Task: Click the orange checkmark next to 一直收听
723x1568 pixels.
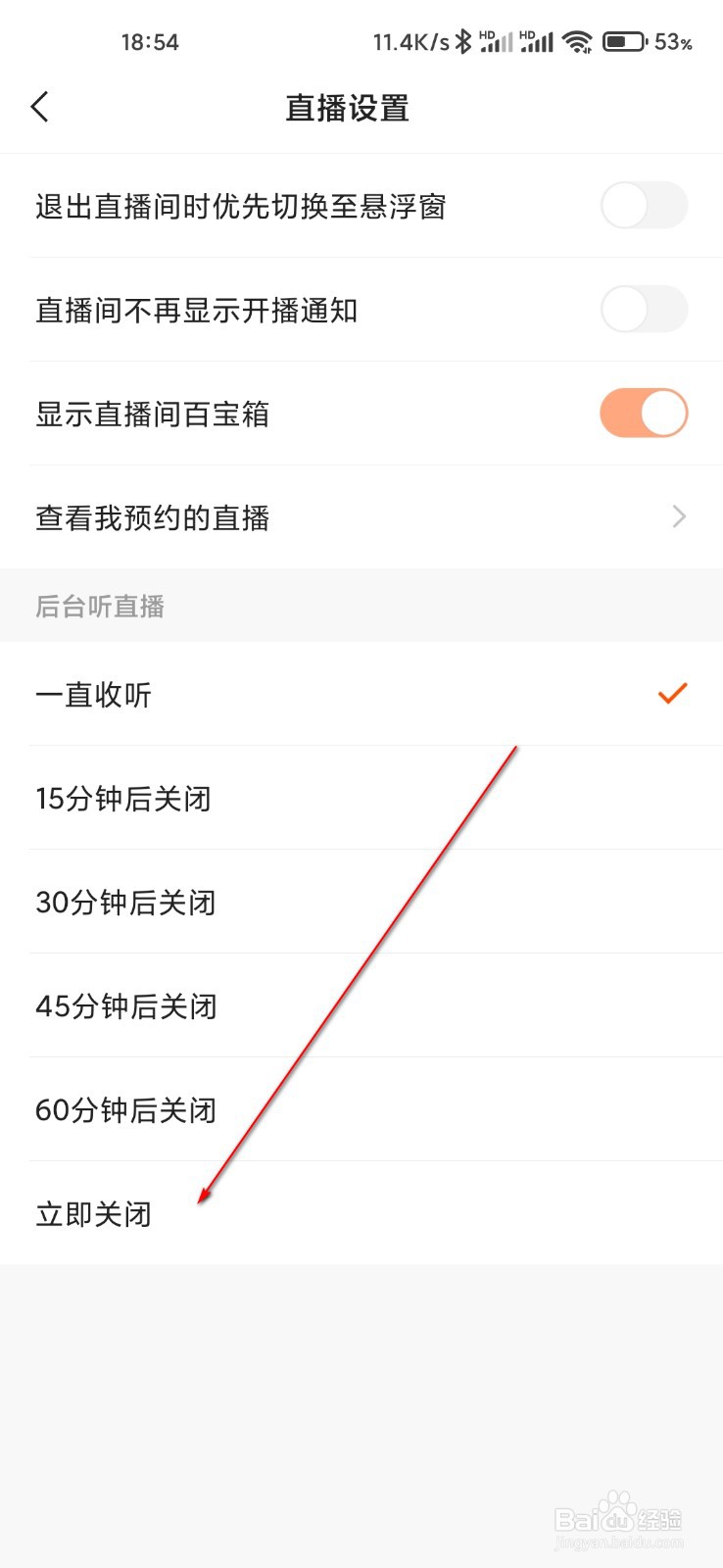Action: point(672,694)
